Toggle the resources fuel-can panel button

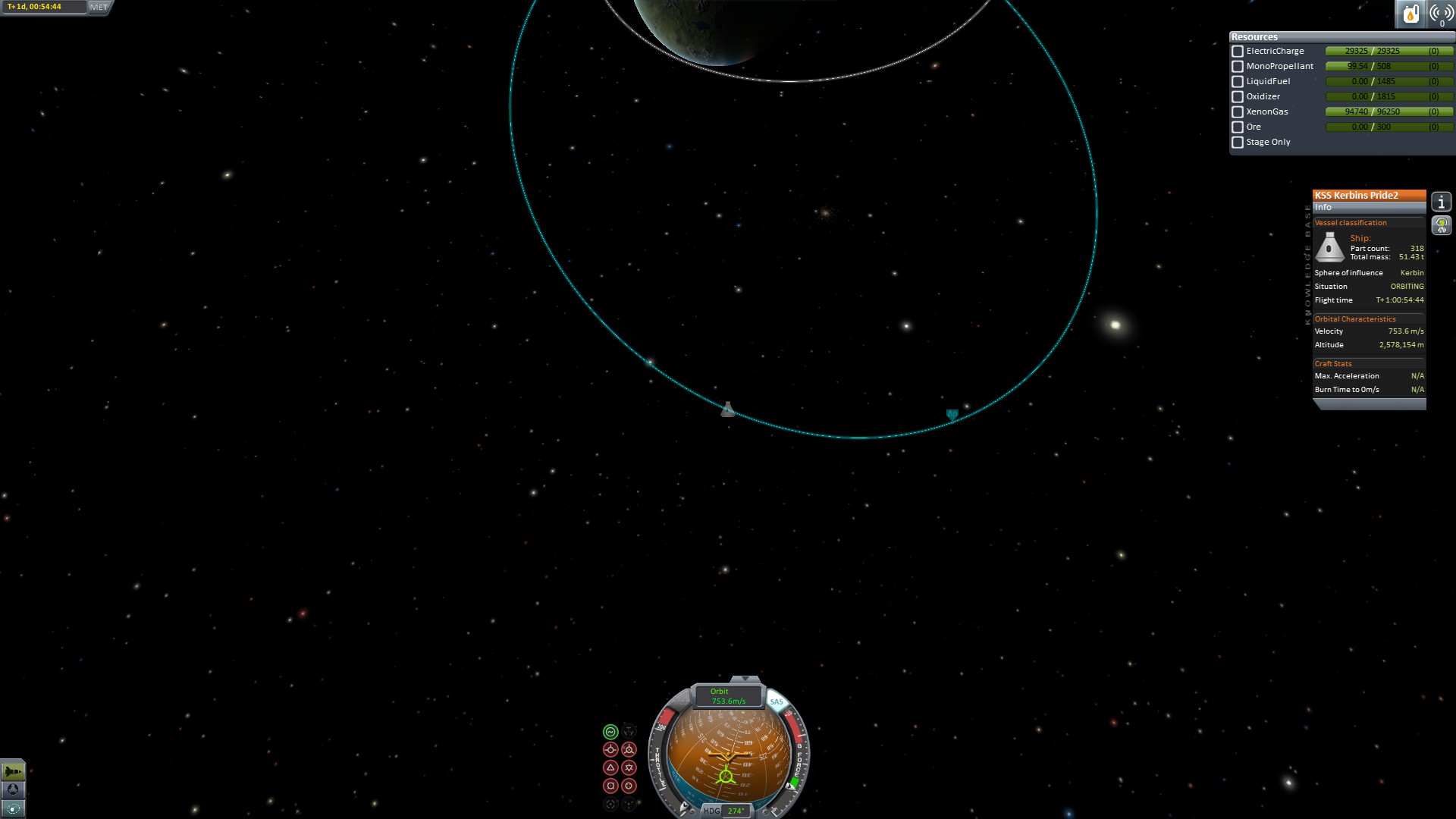pyautogui.click(x=1410, y=14)
